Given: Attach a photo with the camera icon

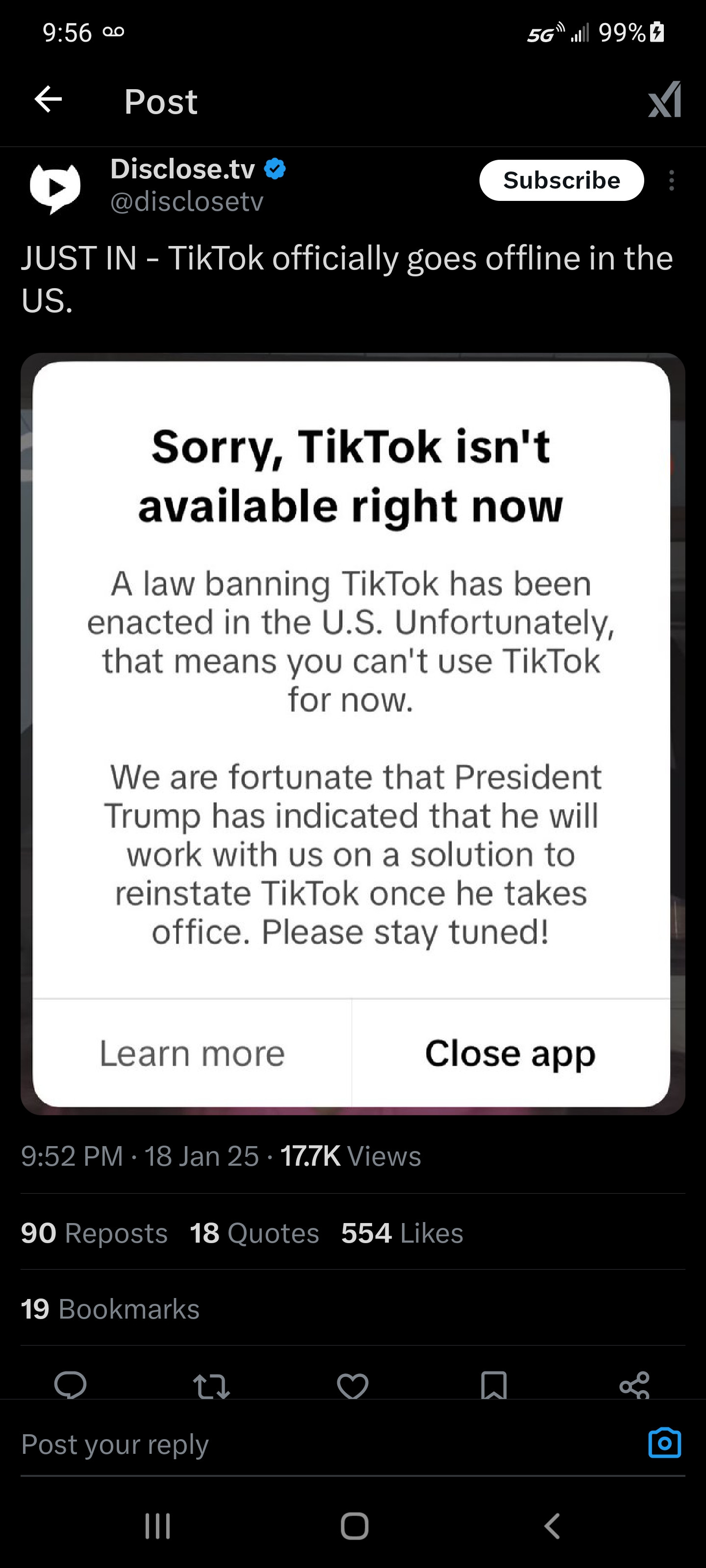Looking at the screenshot, I should coord(665,1443).
